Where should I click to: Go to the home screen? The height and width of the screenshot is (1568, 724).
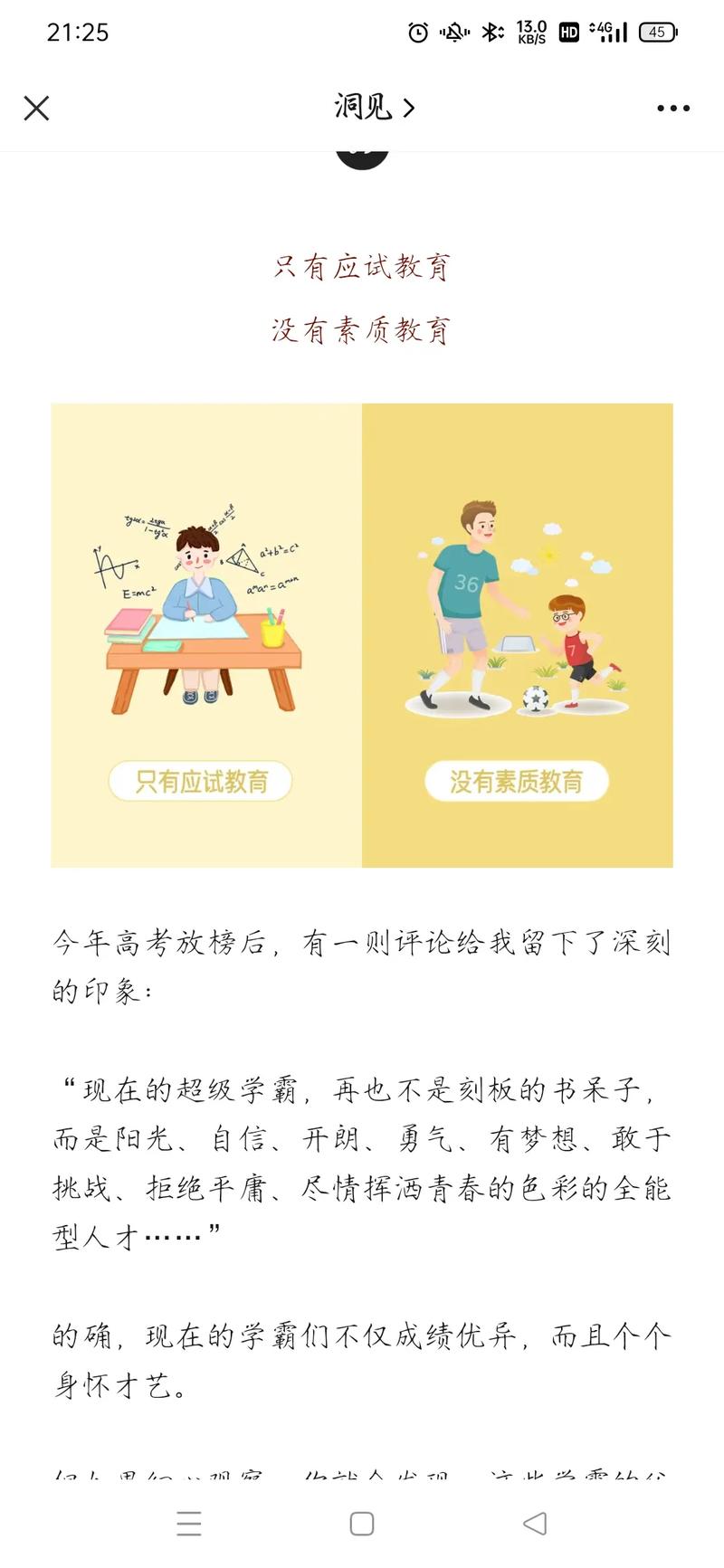pyautogui.click(x=362, y=1524)
